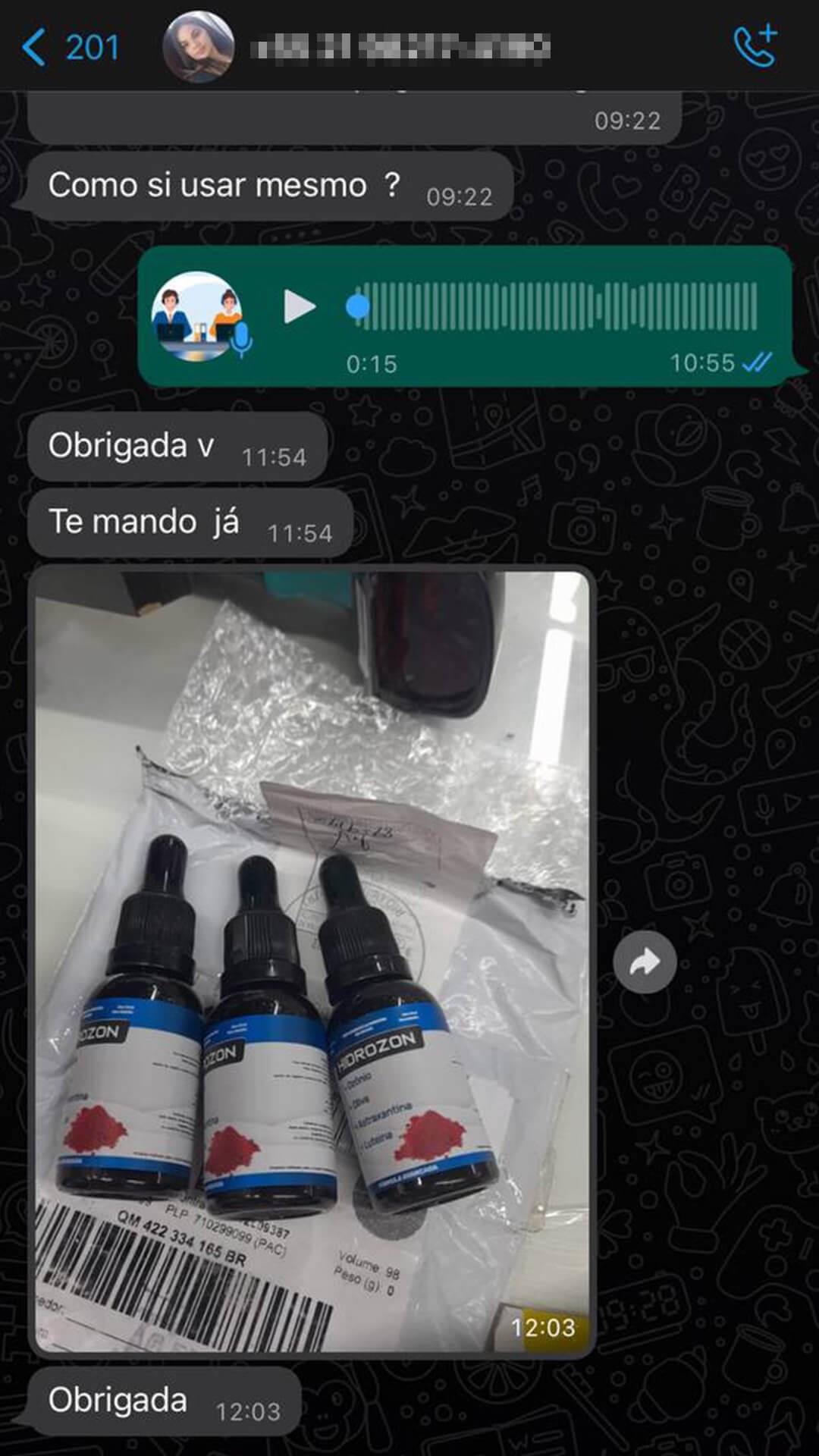
Task: Seek within the voice message waveform
Action: click(557, 306)
